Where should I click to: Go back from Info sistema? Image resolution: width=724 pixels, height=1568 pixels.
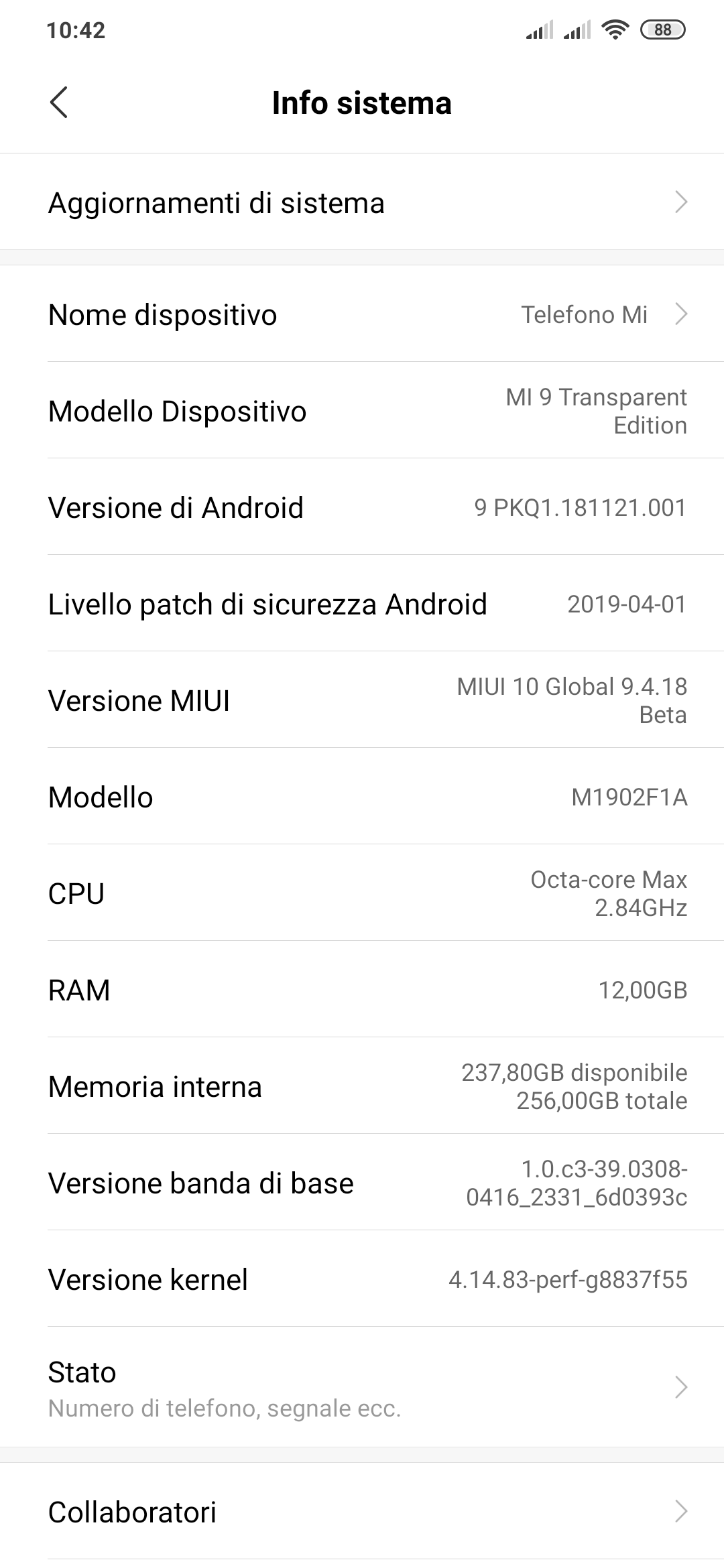[x=59, y=103]
